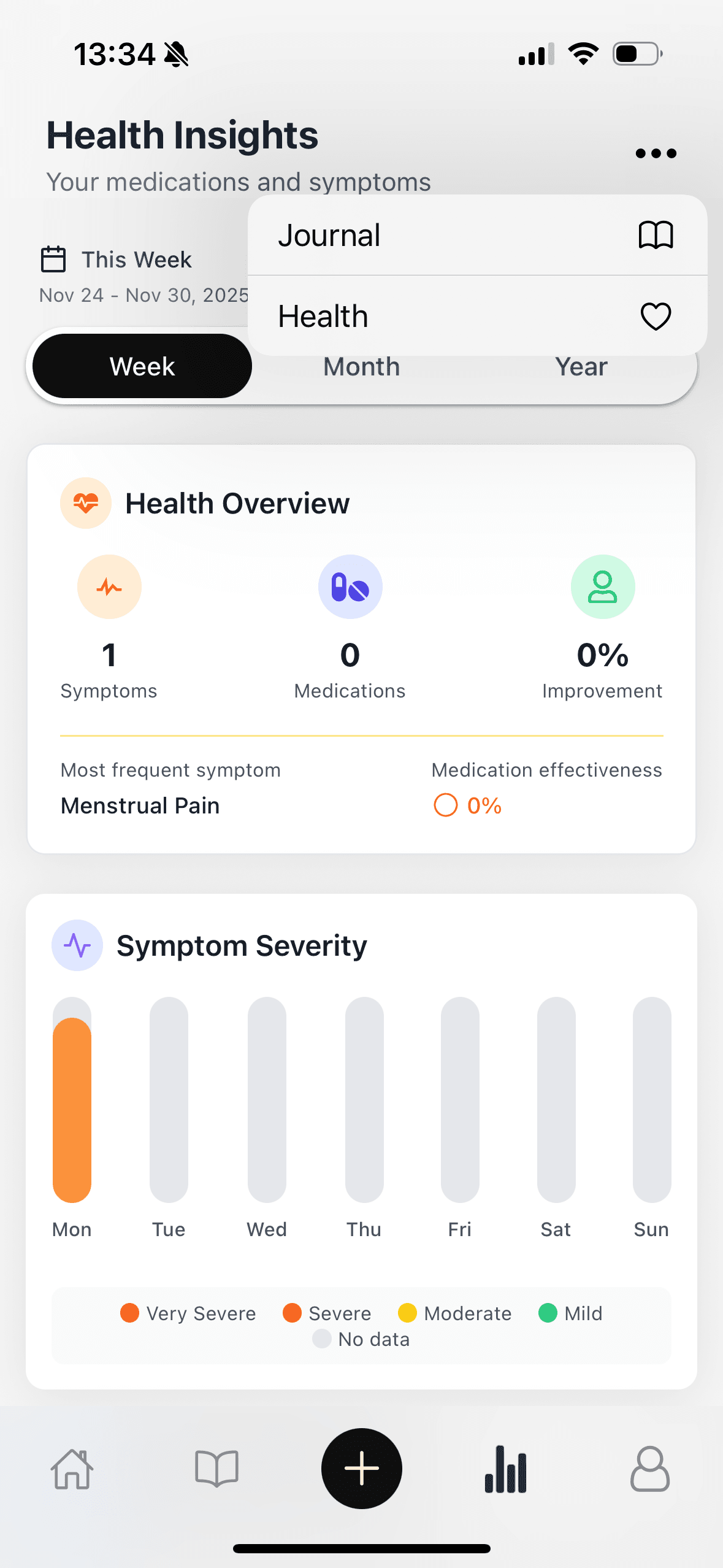Add a new entry with plus button
This screenshot has width=723, height=1568.
(x=361, y=1469)
